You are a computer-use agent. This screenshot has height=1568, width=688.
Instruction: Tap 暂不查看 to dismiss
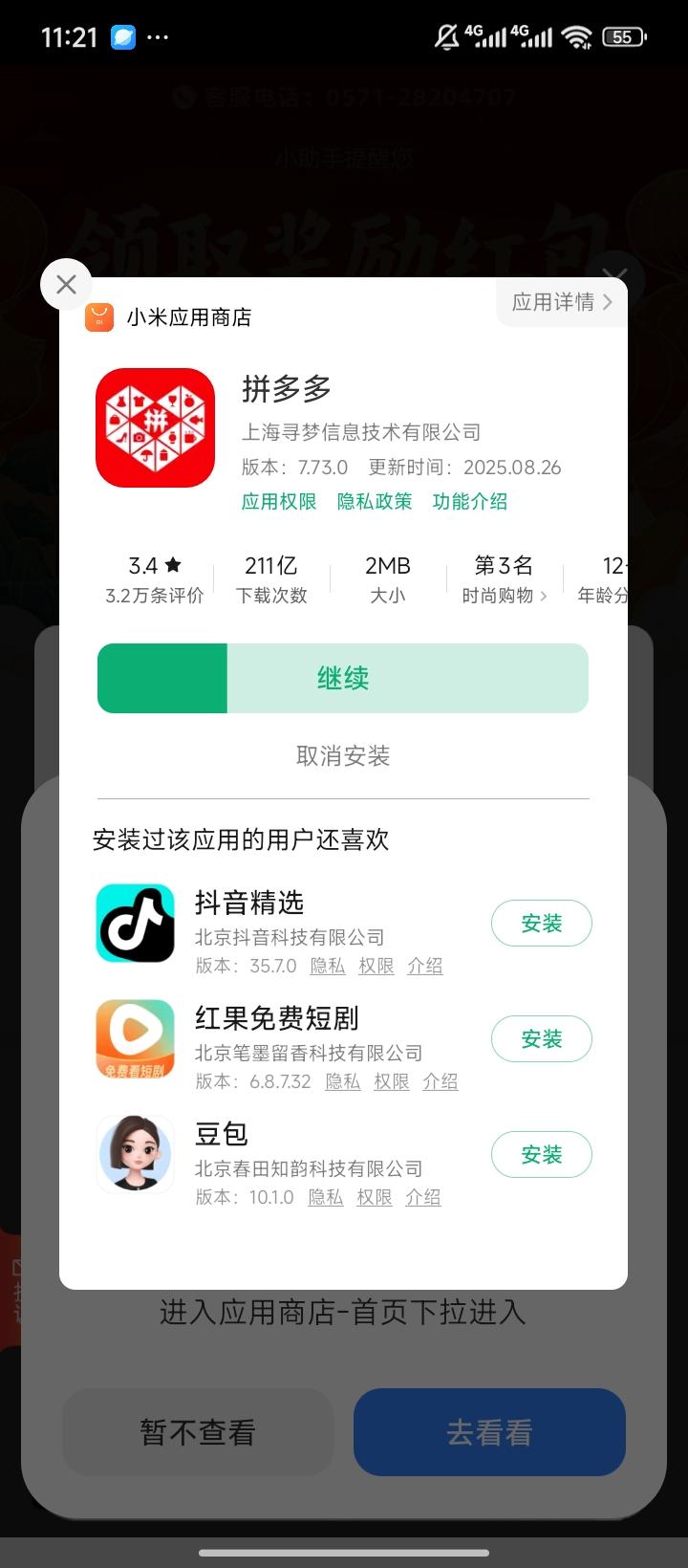[x=198, y=1431]
